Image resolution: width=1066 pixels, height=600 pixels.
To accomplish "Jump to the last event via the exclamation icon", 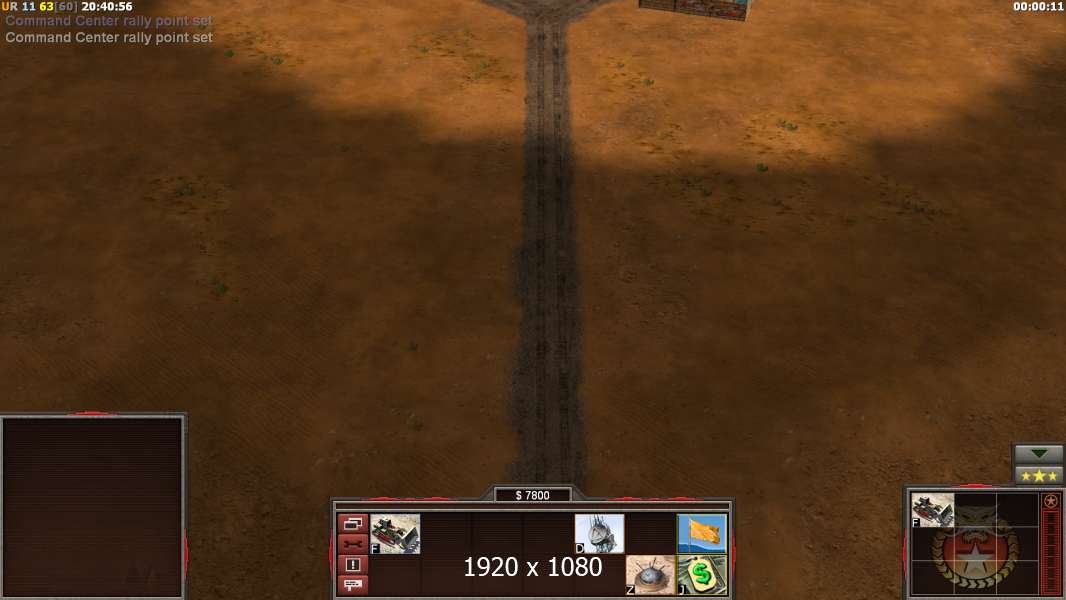I will pos(353,564).
